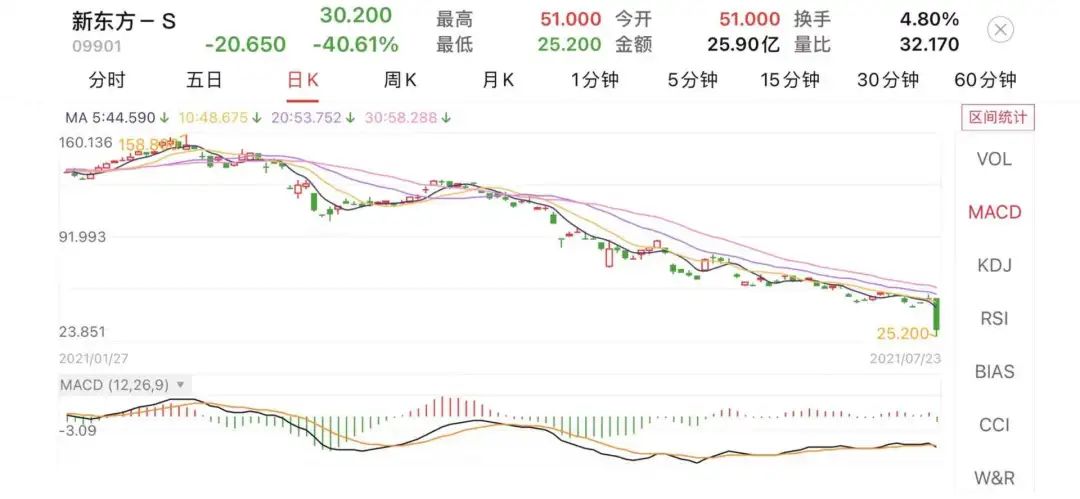
Task: Switch to the 30分钟 chart
Action: [888, 80]
